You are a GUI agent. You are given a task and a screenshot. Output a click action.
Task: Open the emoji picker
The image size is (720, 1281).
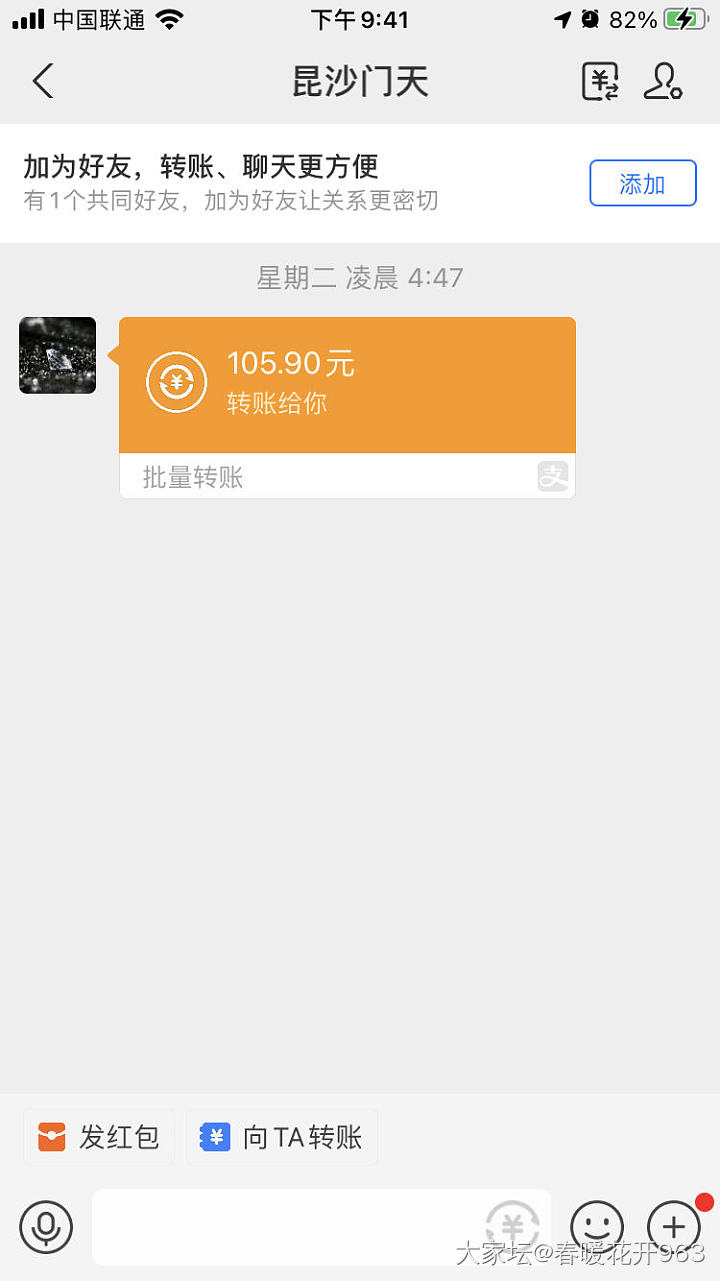(x=597, y=1226)
